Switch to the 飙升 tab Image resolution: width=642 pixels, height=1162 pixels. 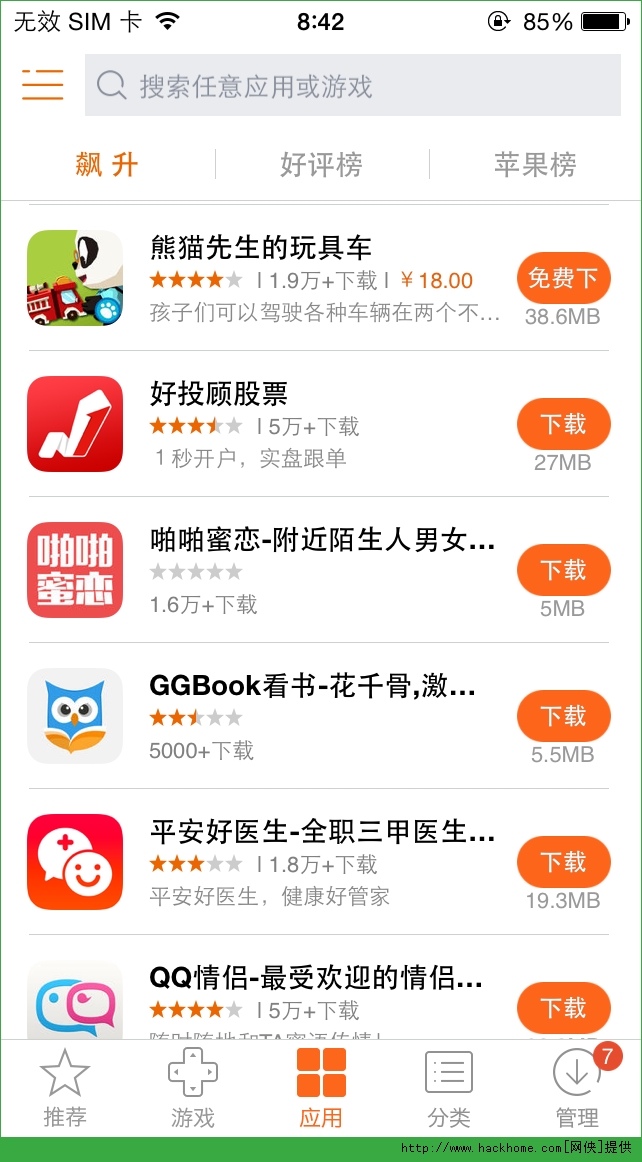pos(107,164)
